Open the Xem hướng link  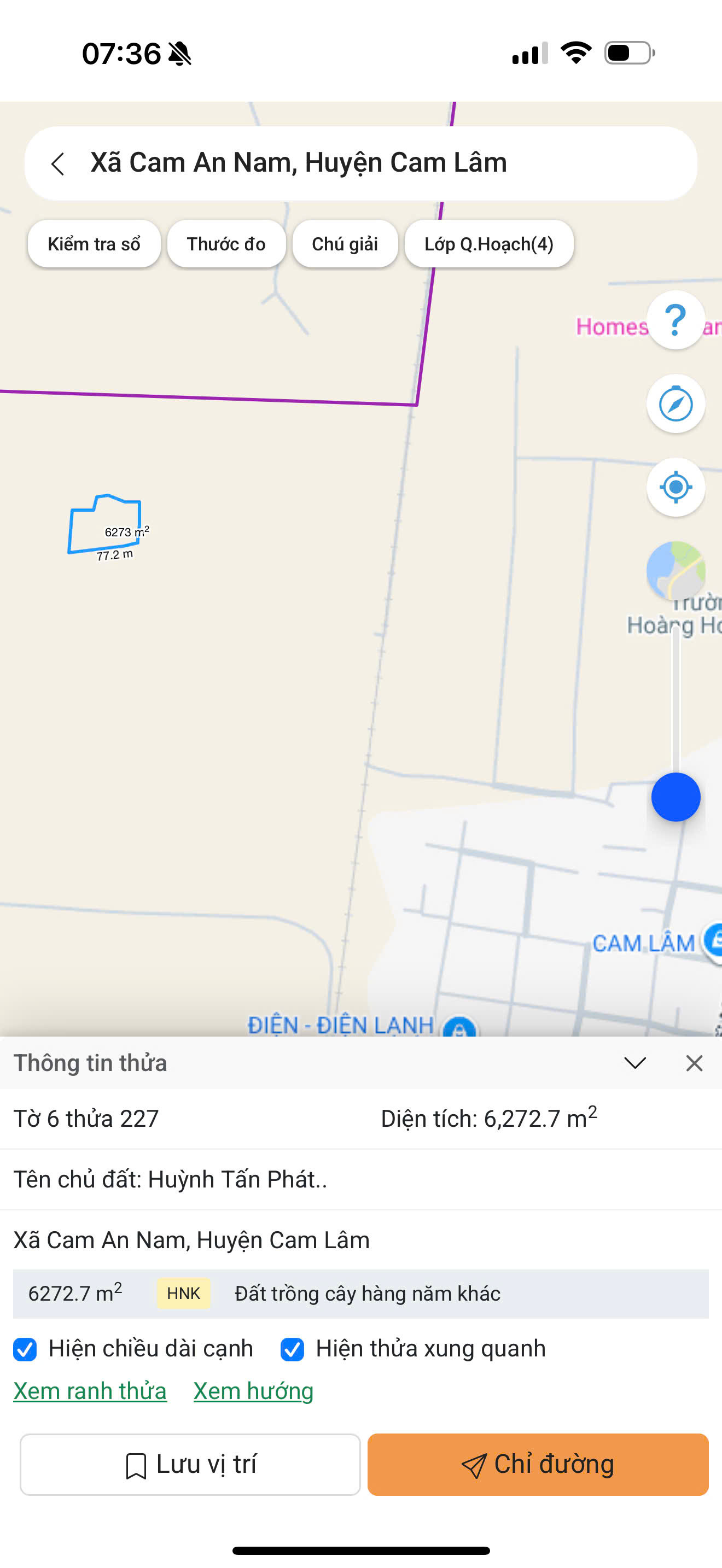(253, 1391)
